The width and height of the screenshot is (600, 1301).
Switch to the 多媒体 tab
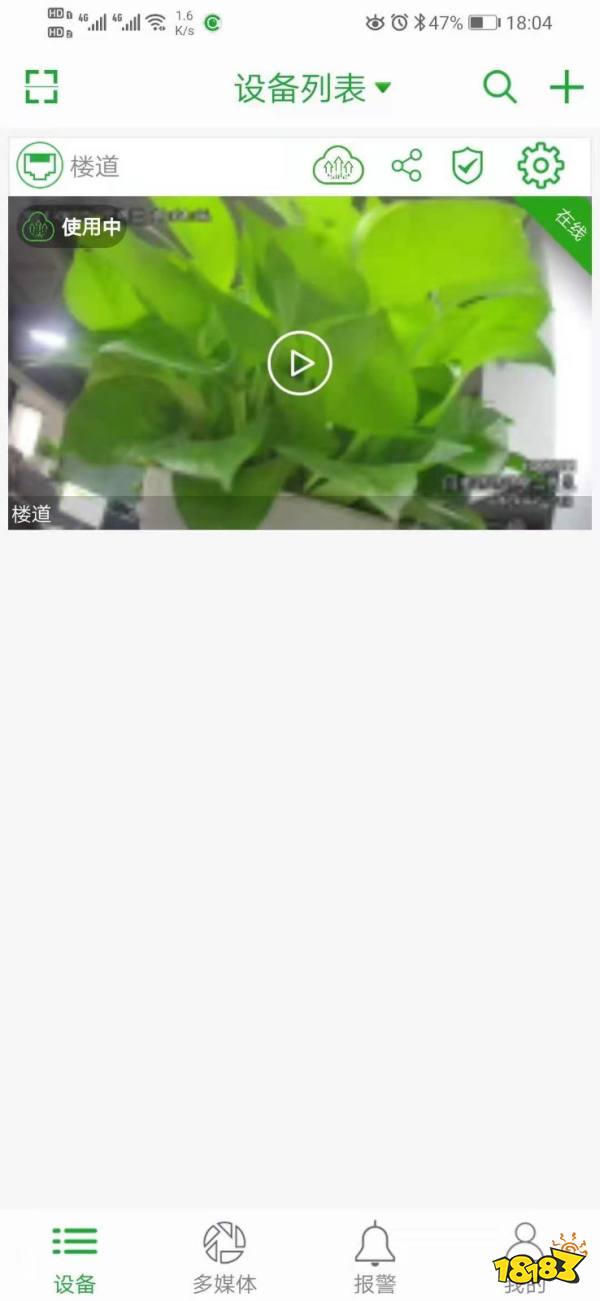(225, 1258)
